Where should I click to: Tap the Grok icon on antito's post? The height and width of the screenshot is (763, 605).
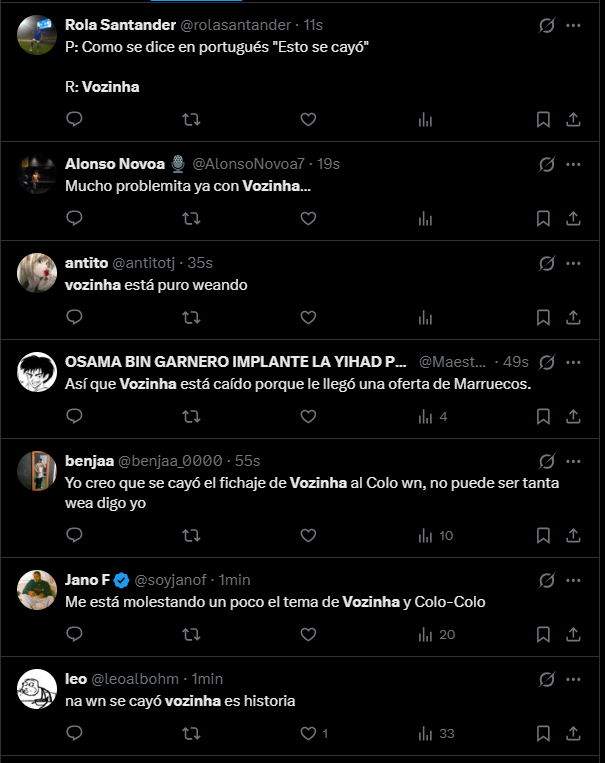pos(547,263)
